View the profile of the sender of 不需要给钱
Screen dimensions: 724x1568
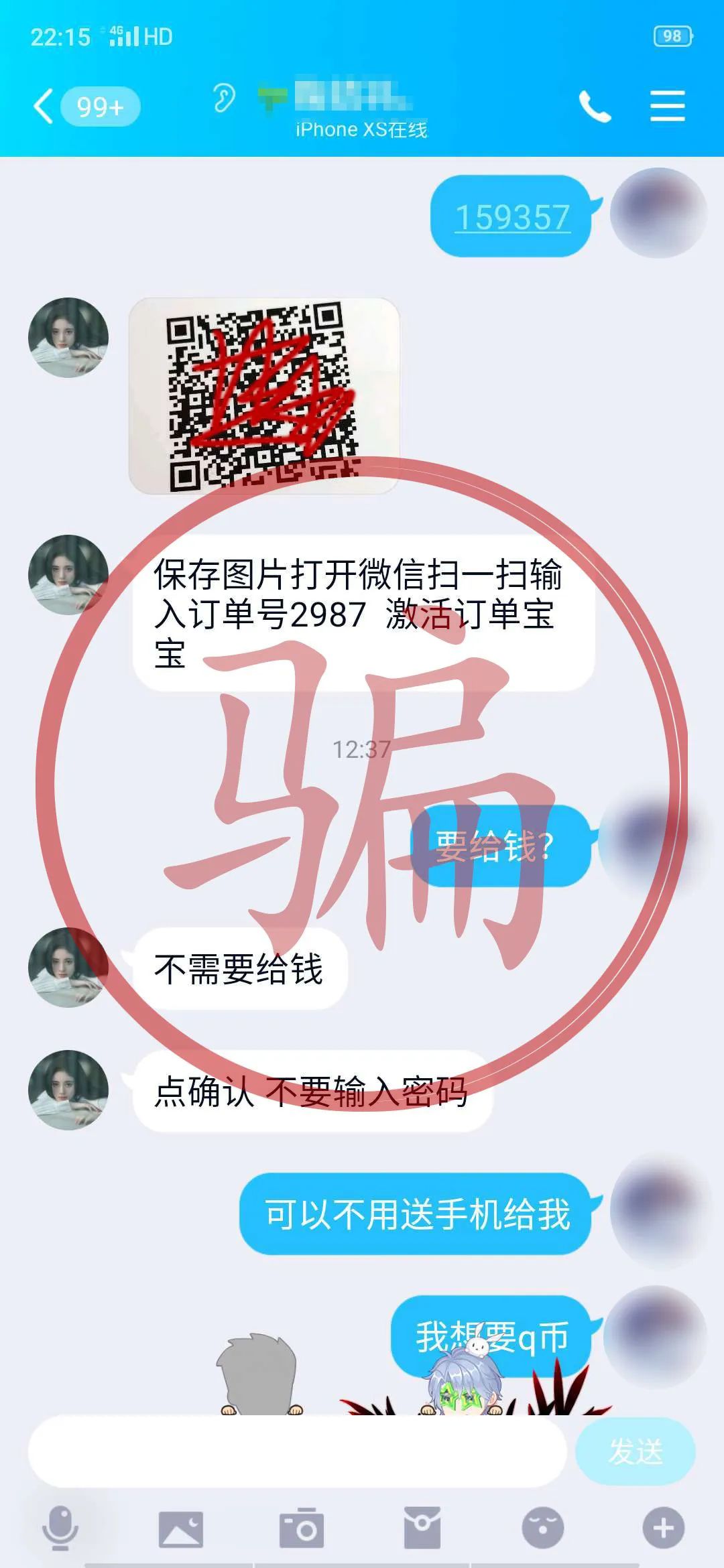[x=68, y=968]
